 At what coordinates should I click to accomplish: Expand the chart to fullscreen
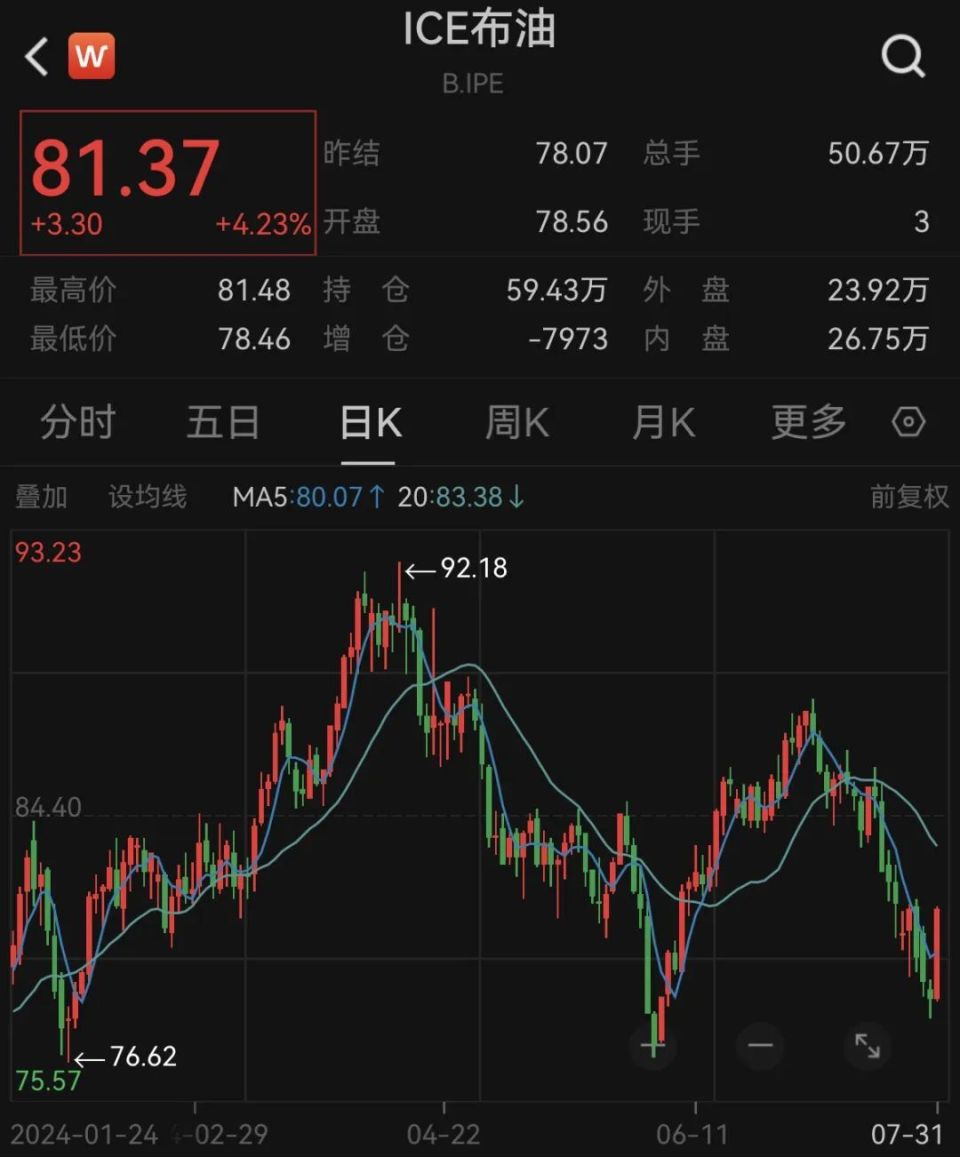click(x=867, y=1046)
